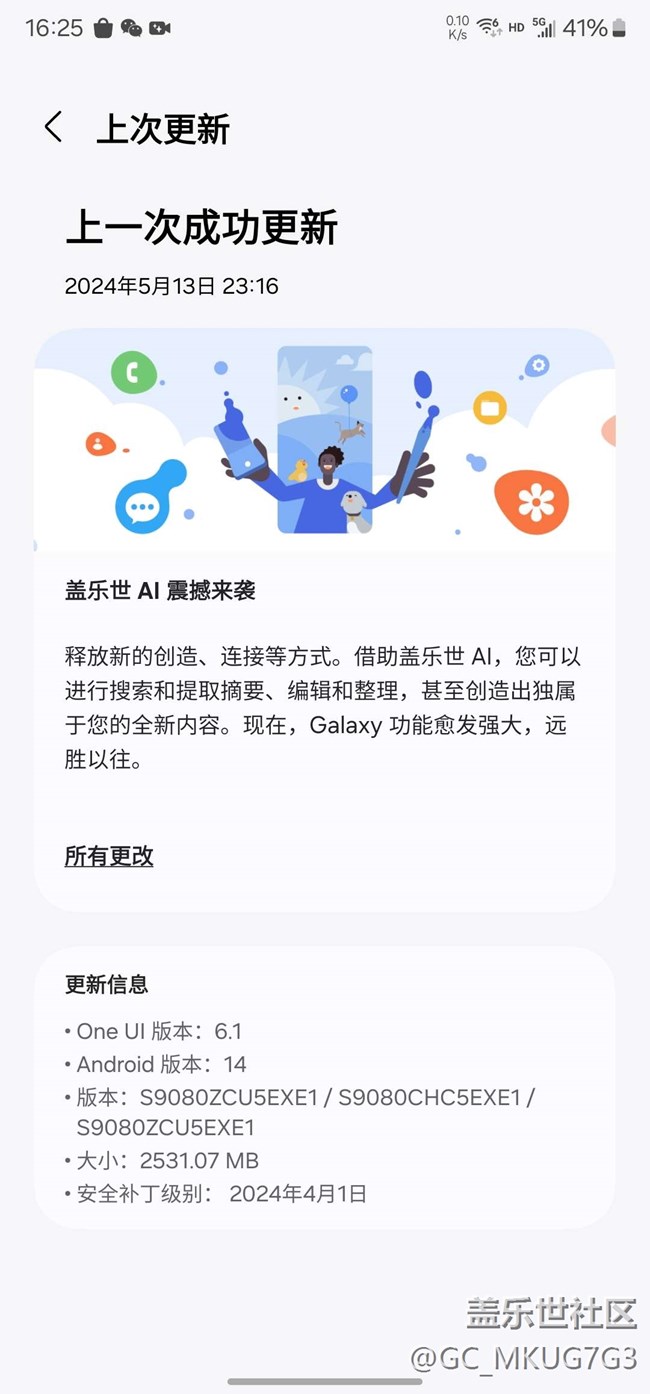This screenshot has height=1394, width=650.
Task: Open the 所有更改 link
Action: click(109, 856)
